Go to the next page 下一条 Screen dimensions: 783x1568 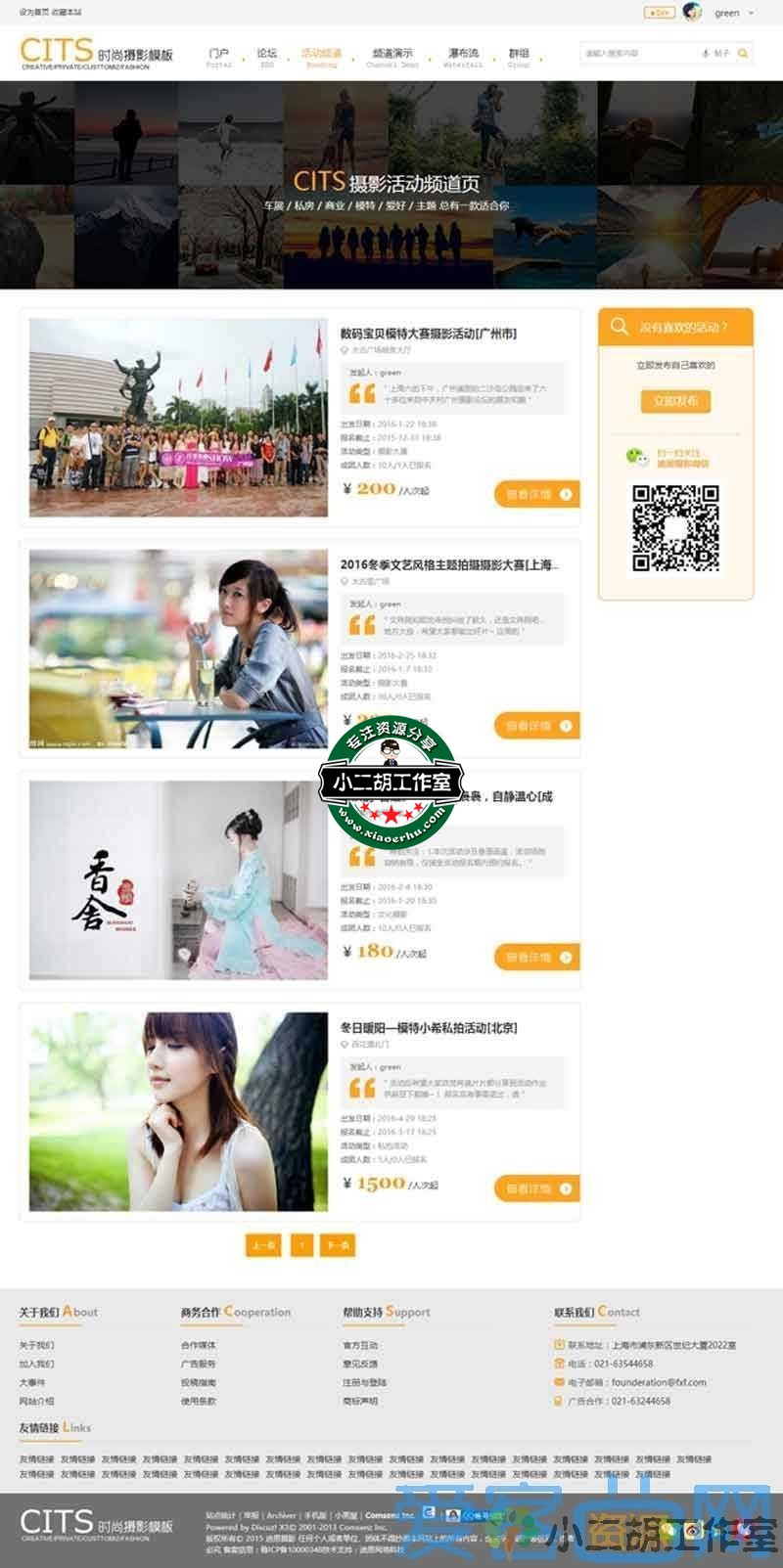point(338,1245)
